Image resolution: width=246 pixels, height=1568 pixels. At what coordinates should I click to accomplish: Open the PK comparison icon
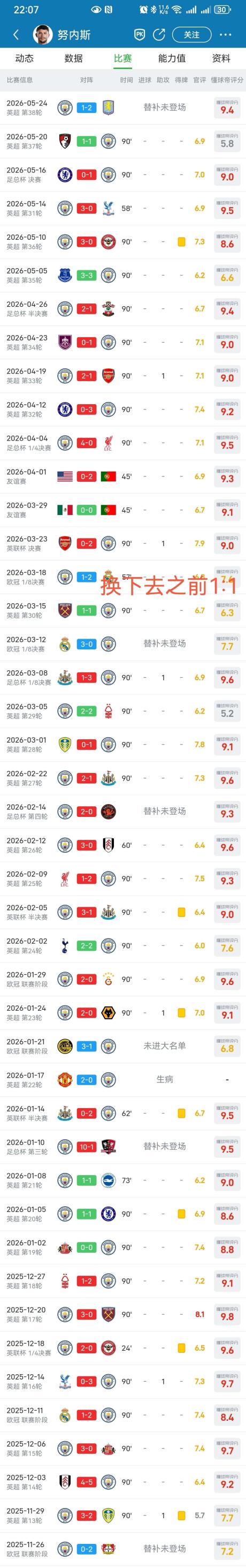coord(140,35)
